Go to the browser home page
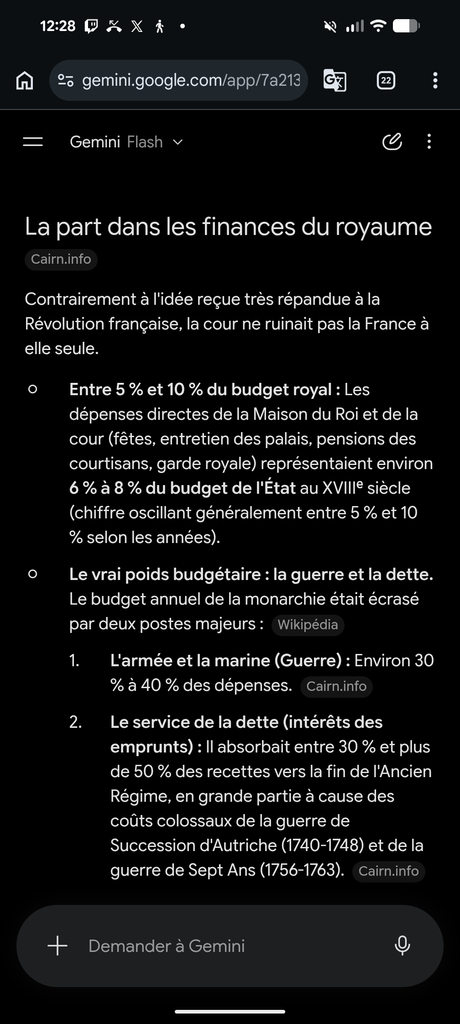This screenshot has height=1024, width=460. pyautogui.click(x=25, y=81)
